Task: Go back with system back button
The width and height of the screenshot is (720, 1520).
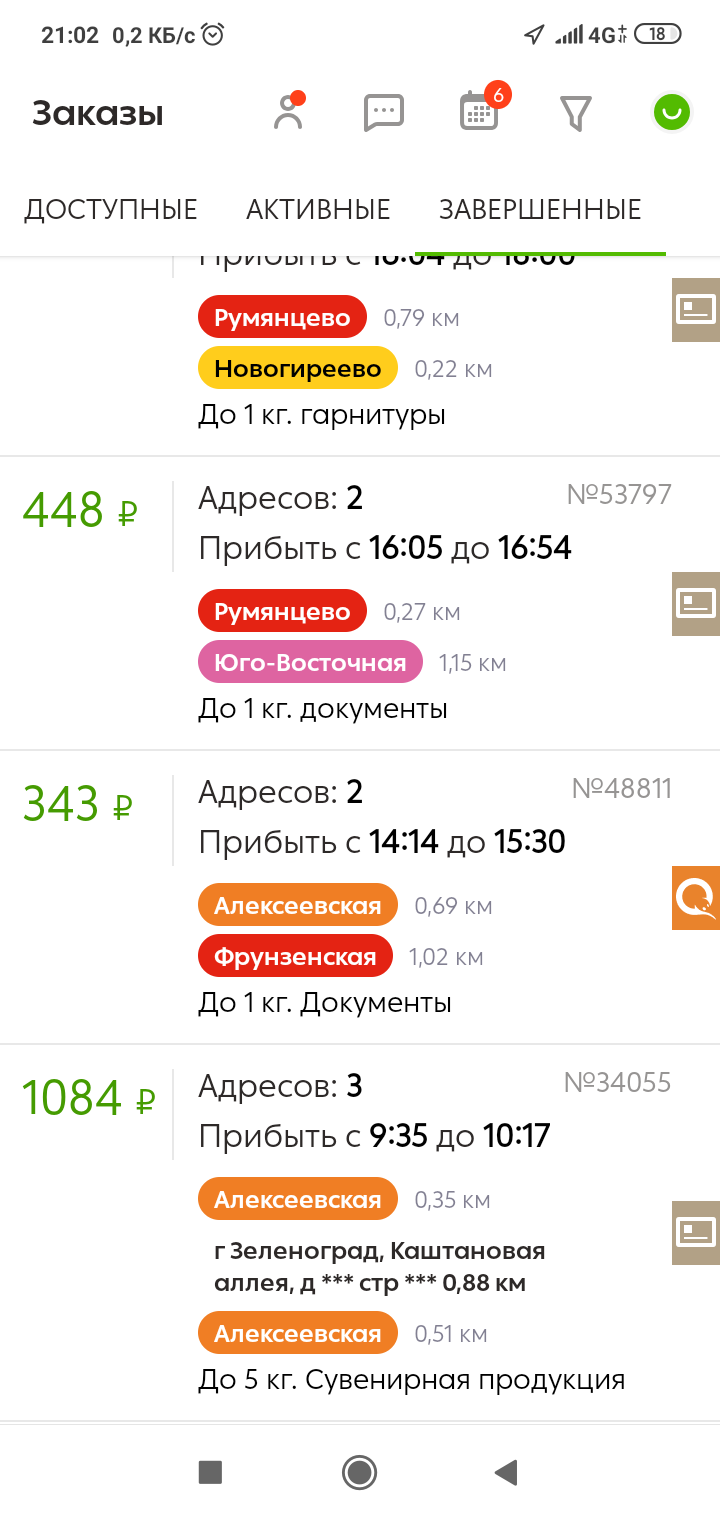Action: click(506, 1471)
